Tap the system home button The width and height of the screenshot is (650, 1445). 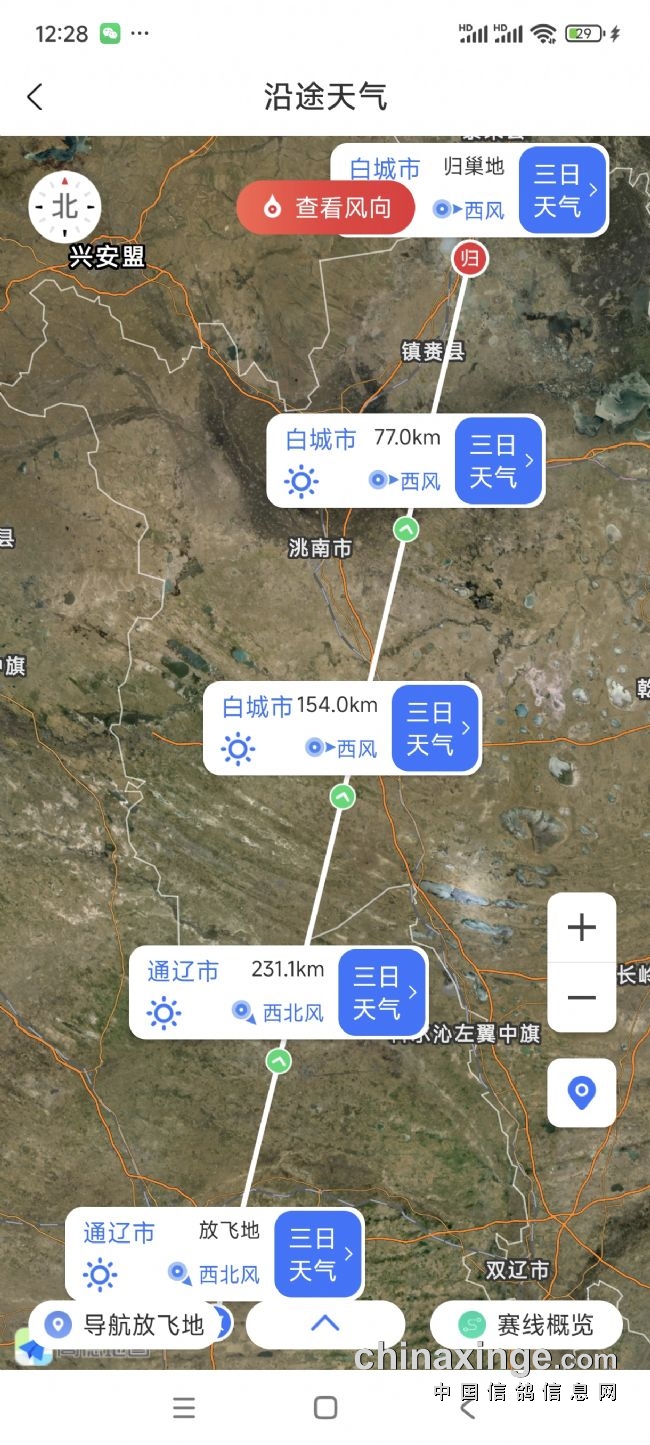coord(325,1408)
